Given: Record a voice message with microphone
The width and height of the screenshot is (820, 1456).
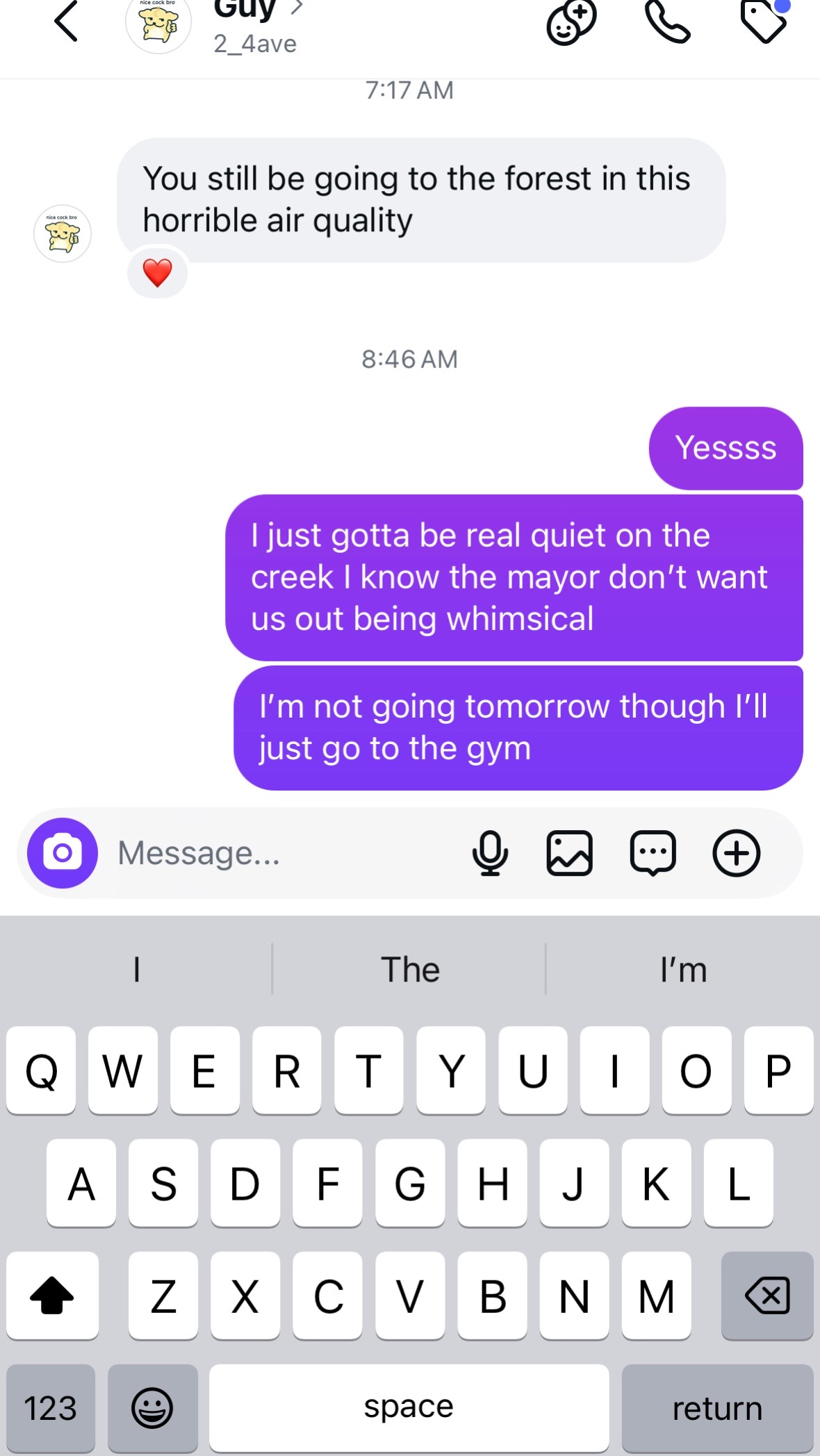Looking at the screenshot, I should coord(490,853).
